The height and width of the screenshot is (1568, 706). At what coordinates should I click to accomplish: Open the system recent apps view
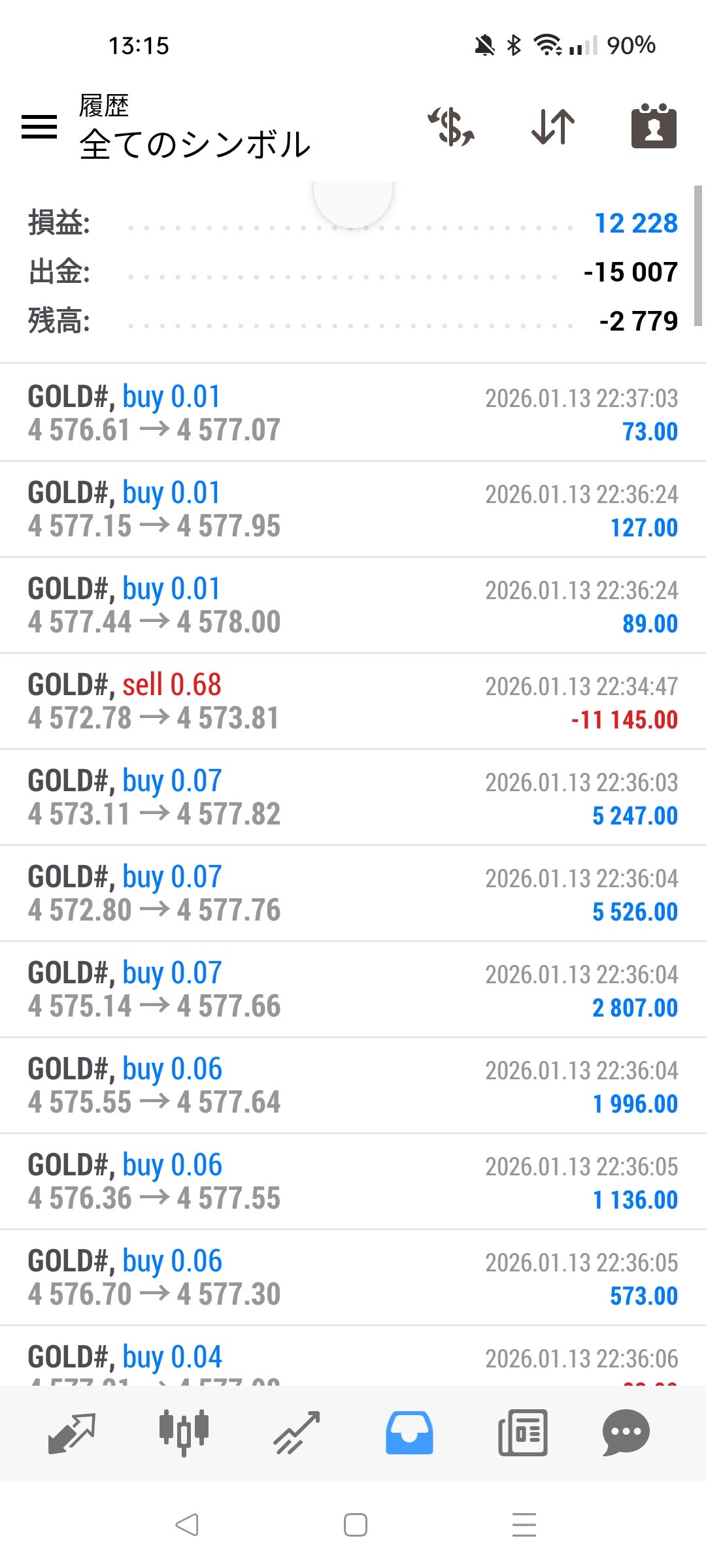(524, 1525)
